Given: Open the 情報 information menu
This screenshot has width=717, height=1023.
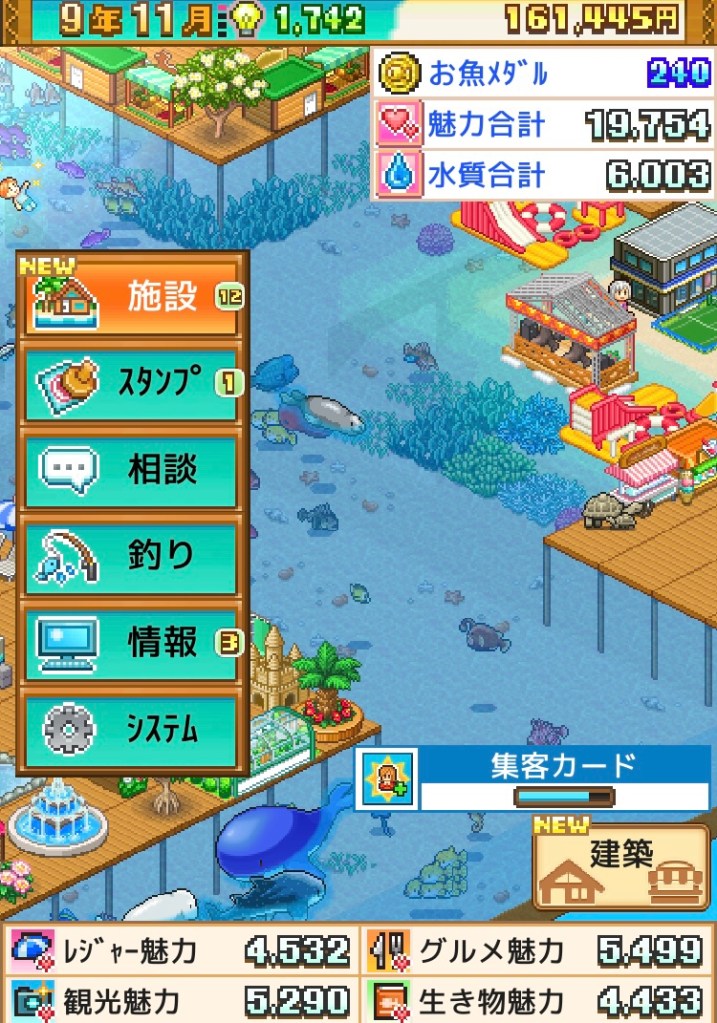Looking at the screenshot, I should click(131, 643).
